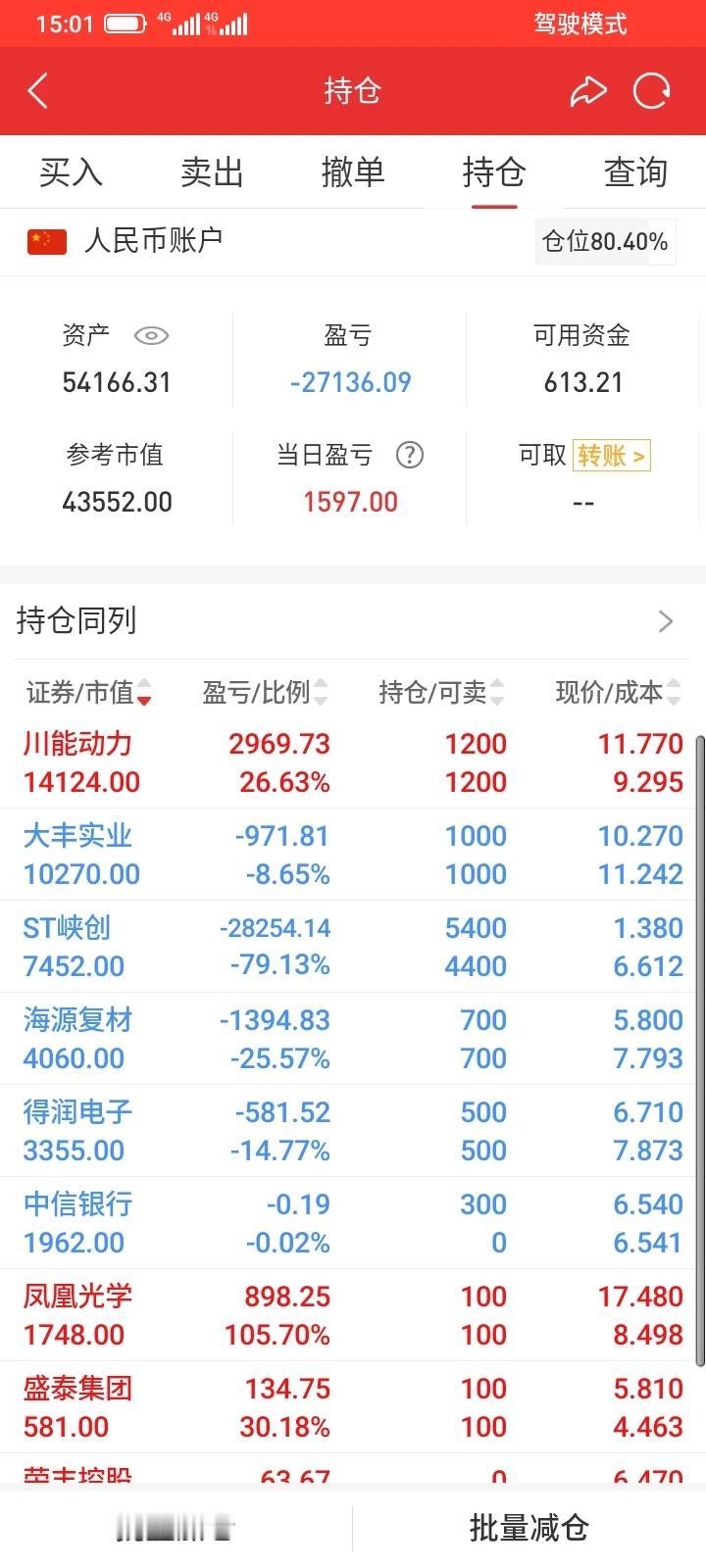This screenshot has width=706, height=1568.
Task: Open the 撤单 tab
Action: (x=353, y=172)
